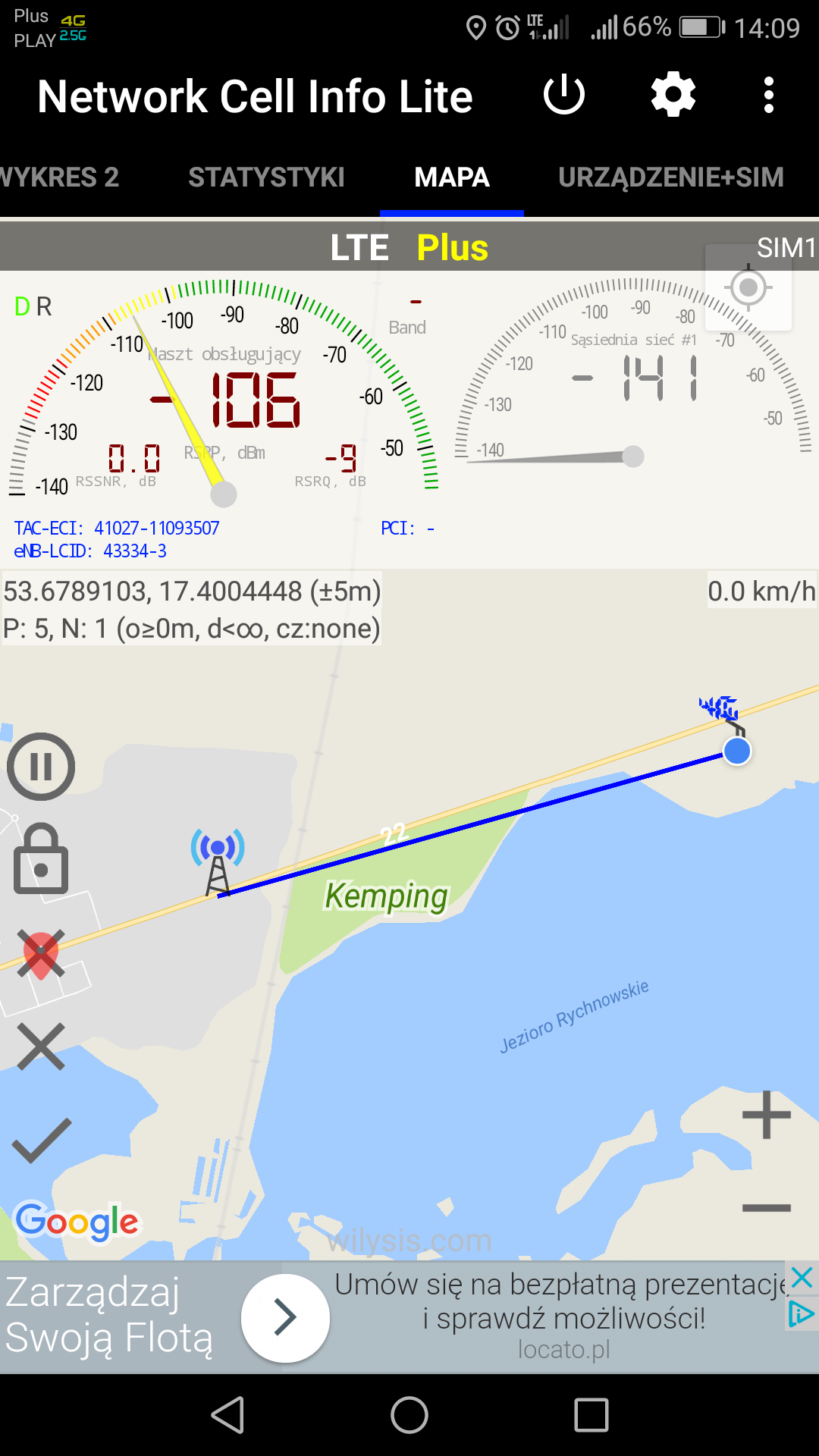Image resolution: width=819 pixels, height=1456 pixels.
Task: Close the ad banner
Action: 802,1278
